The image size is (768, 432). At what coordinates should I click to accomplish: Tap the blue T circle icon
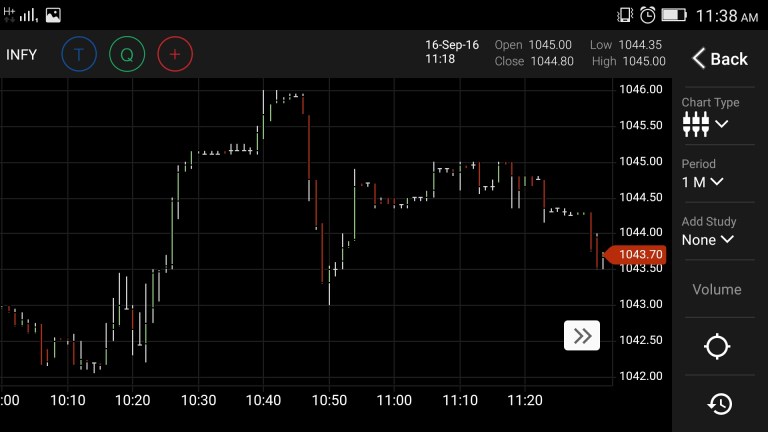click(79, 54)
